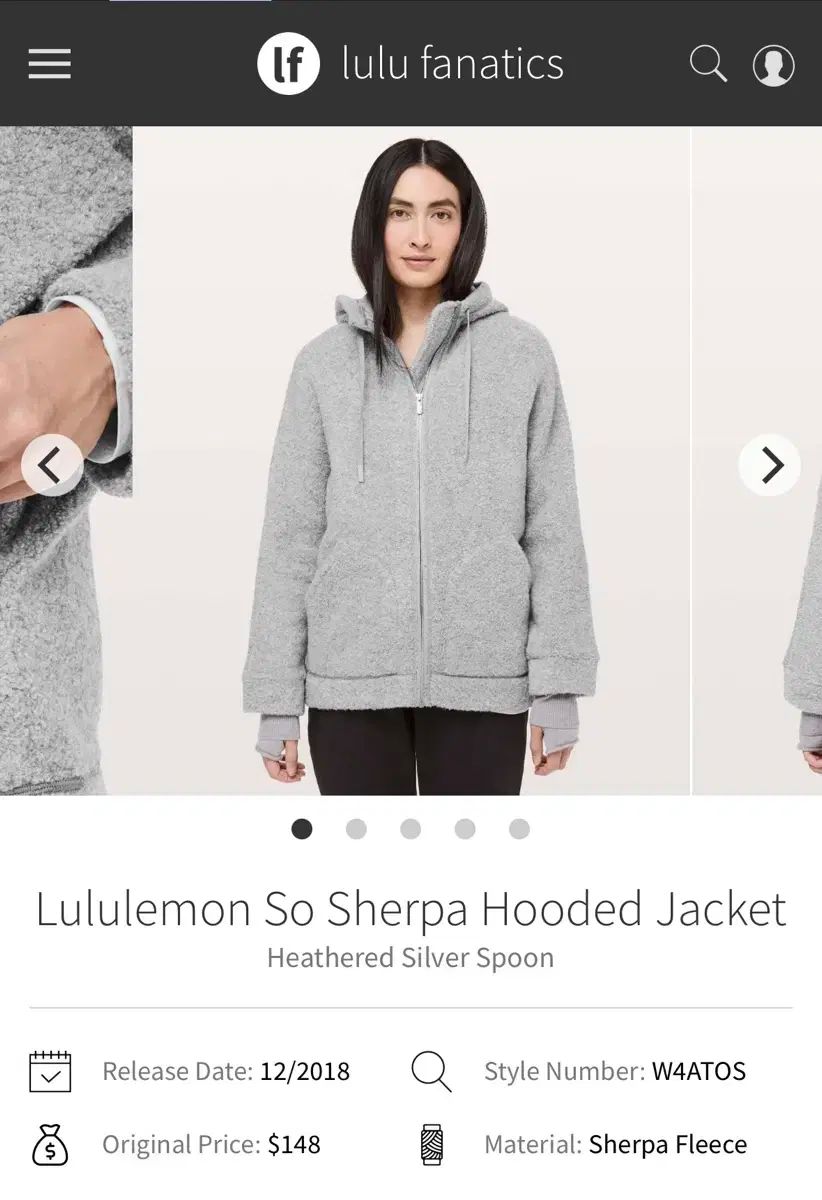822x1200 pixels.
Task: Jump to the fifth carousel dot
Action: (x=519, y=829)
